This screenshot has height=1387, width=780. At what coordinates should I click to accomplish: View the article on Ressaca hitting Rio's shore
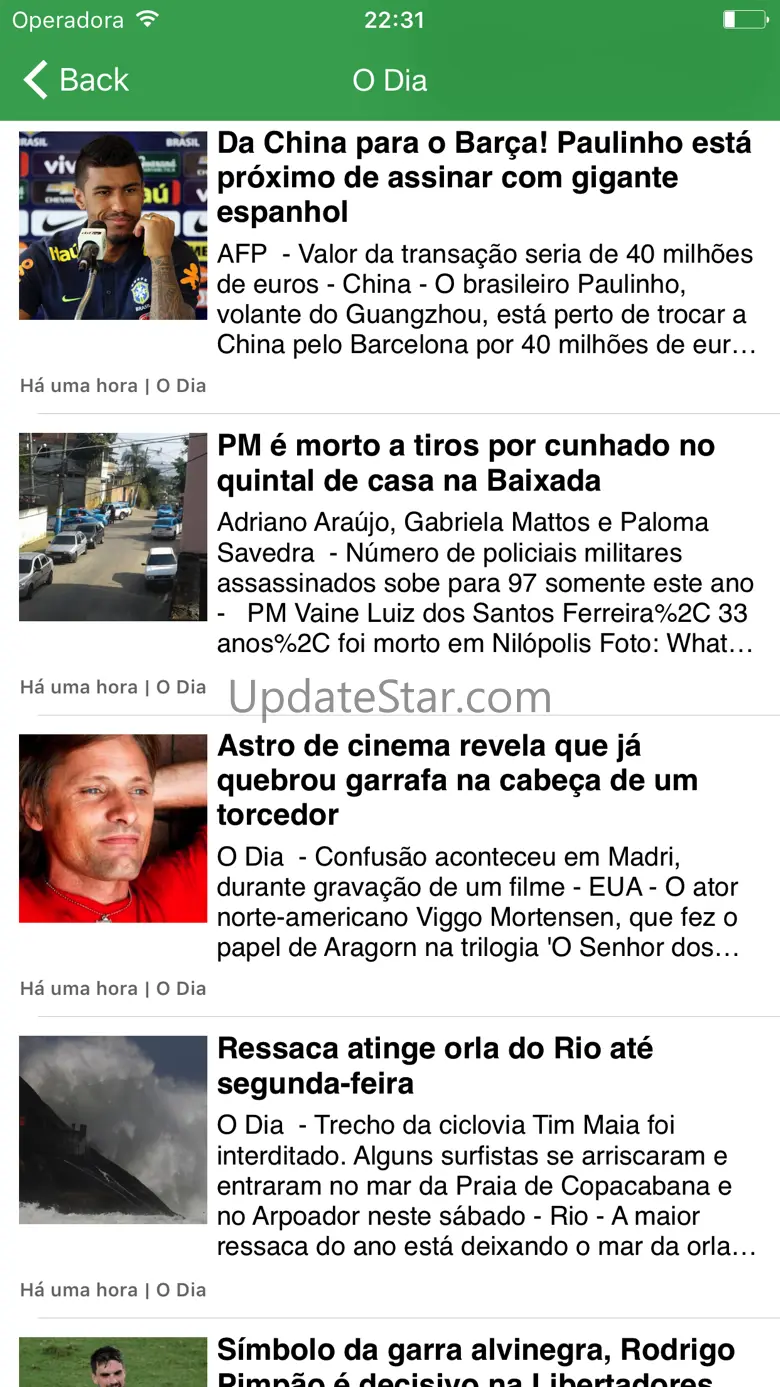[x=435, y=1066]
